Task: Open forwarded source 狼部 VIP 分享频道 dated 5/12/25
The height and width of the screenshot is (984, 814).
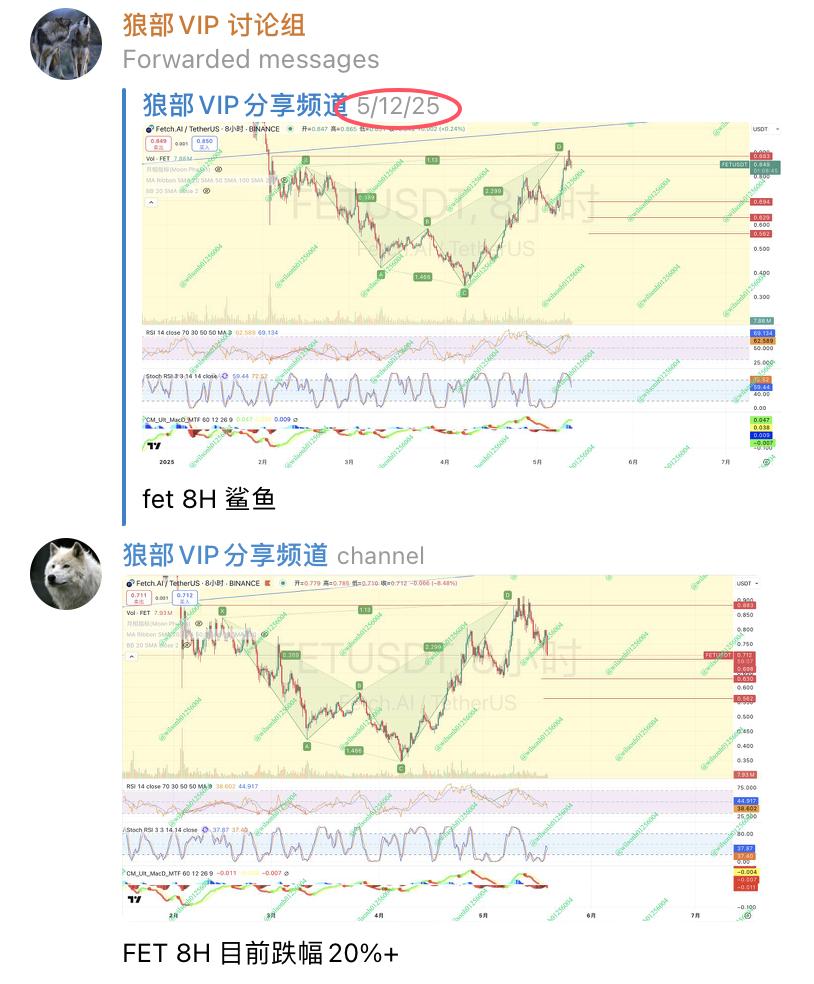Action: point(244,105)
